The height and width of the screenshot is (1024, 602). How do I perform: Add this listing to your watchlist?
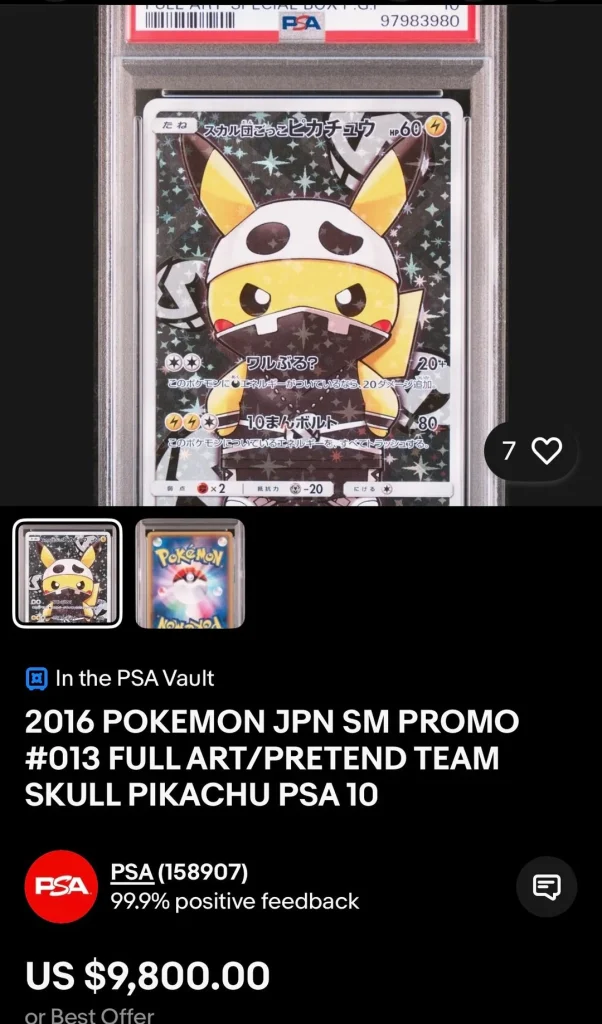(x=546, y=451)
